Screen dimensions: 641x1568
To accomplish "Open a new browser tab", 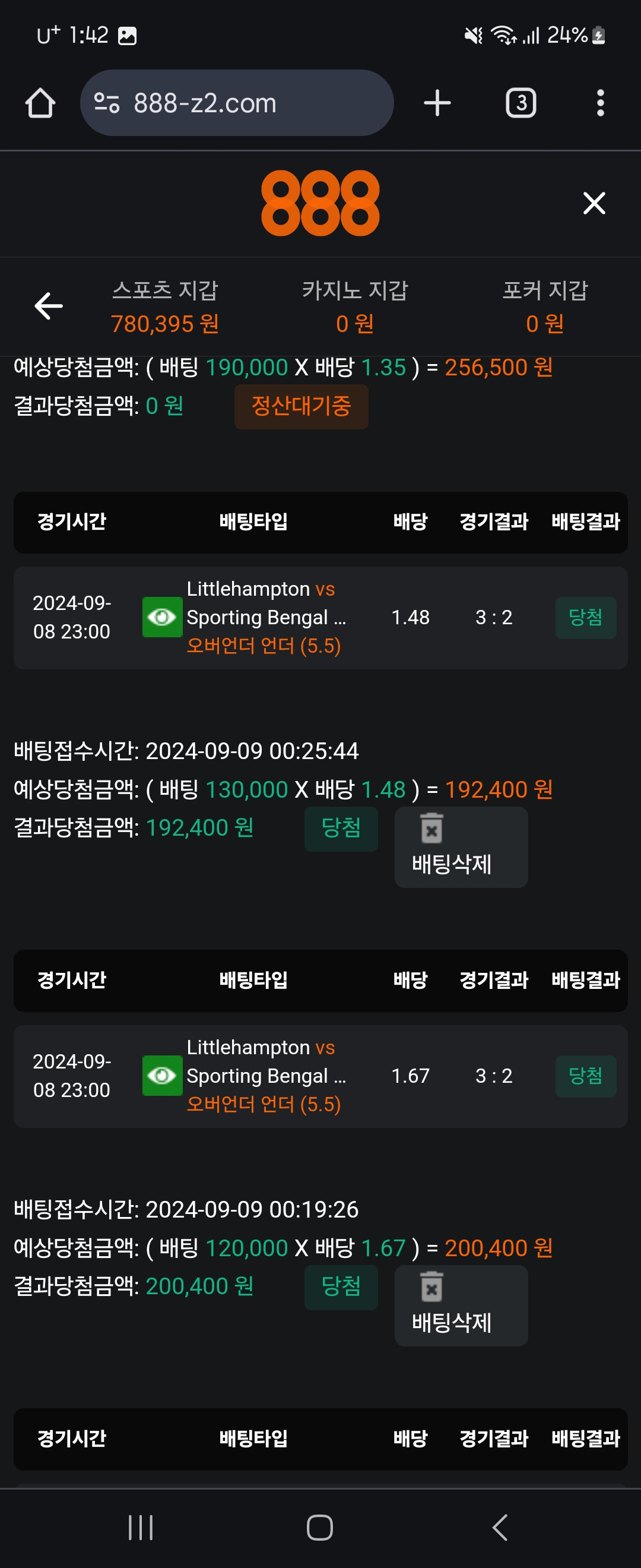I will pos(437,103).
